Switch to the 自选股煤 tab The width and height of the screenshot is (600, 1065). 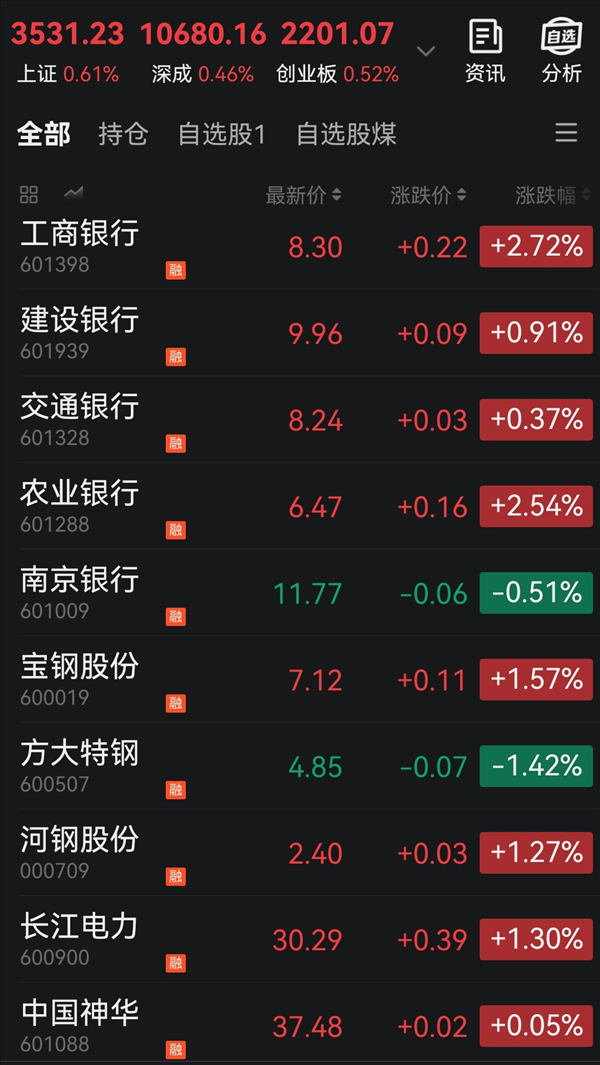pyautogui.click(x=347, y=134)
